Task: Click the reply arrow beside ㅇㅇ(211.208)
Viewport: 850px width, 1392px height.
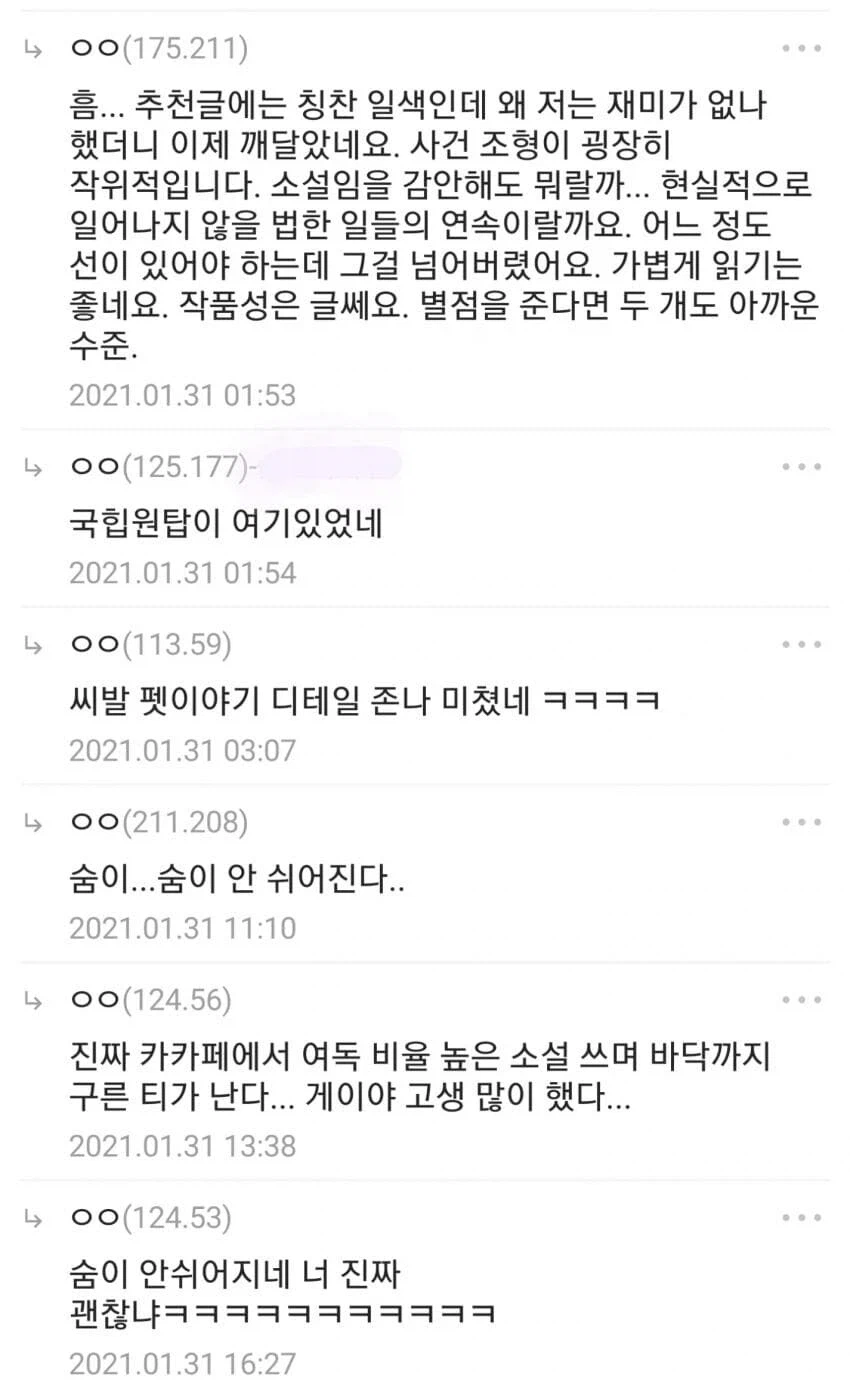Action: pos(34,822)
